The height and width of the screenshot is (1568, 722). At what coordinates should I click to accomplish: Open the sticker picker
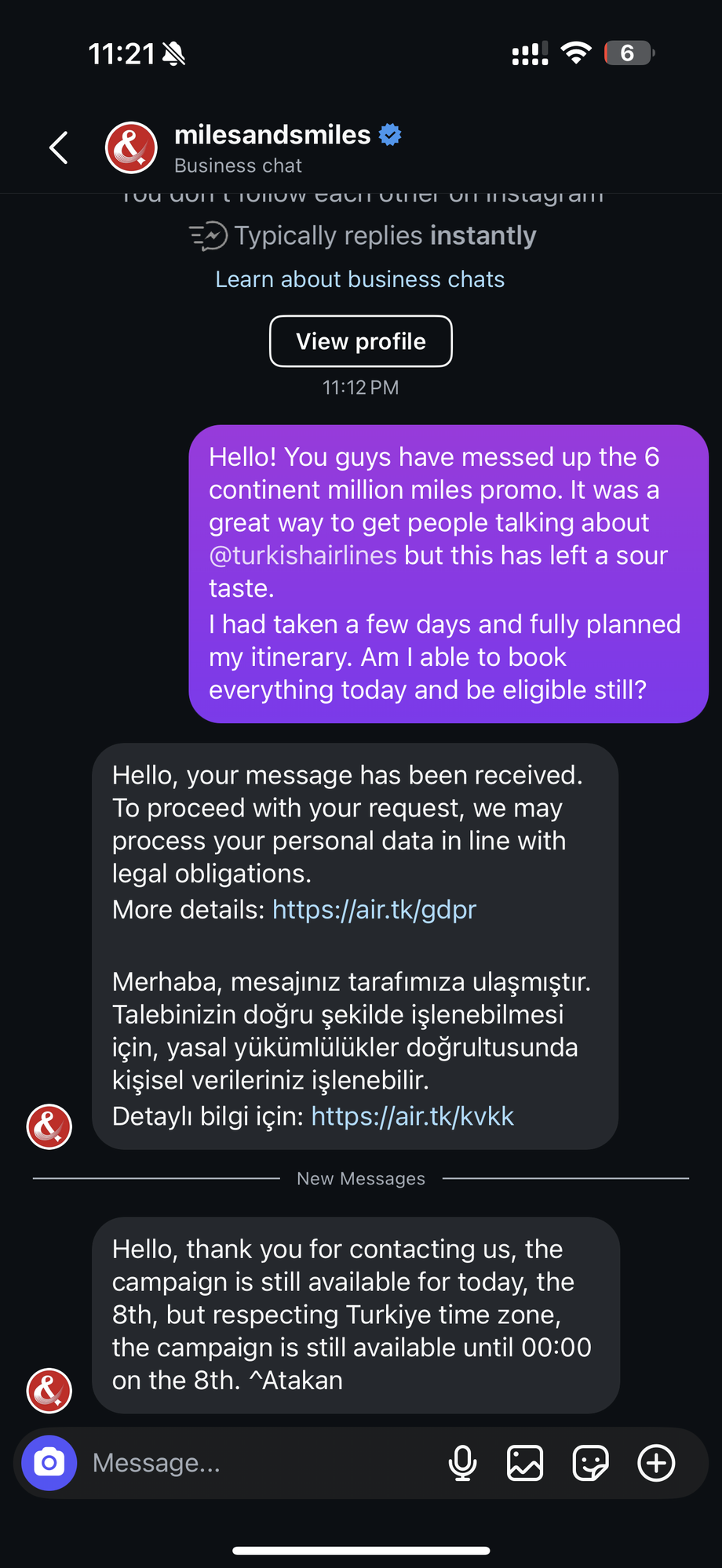tap(590, 1463)
